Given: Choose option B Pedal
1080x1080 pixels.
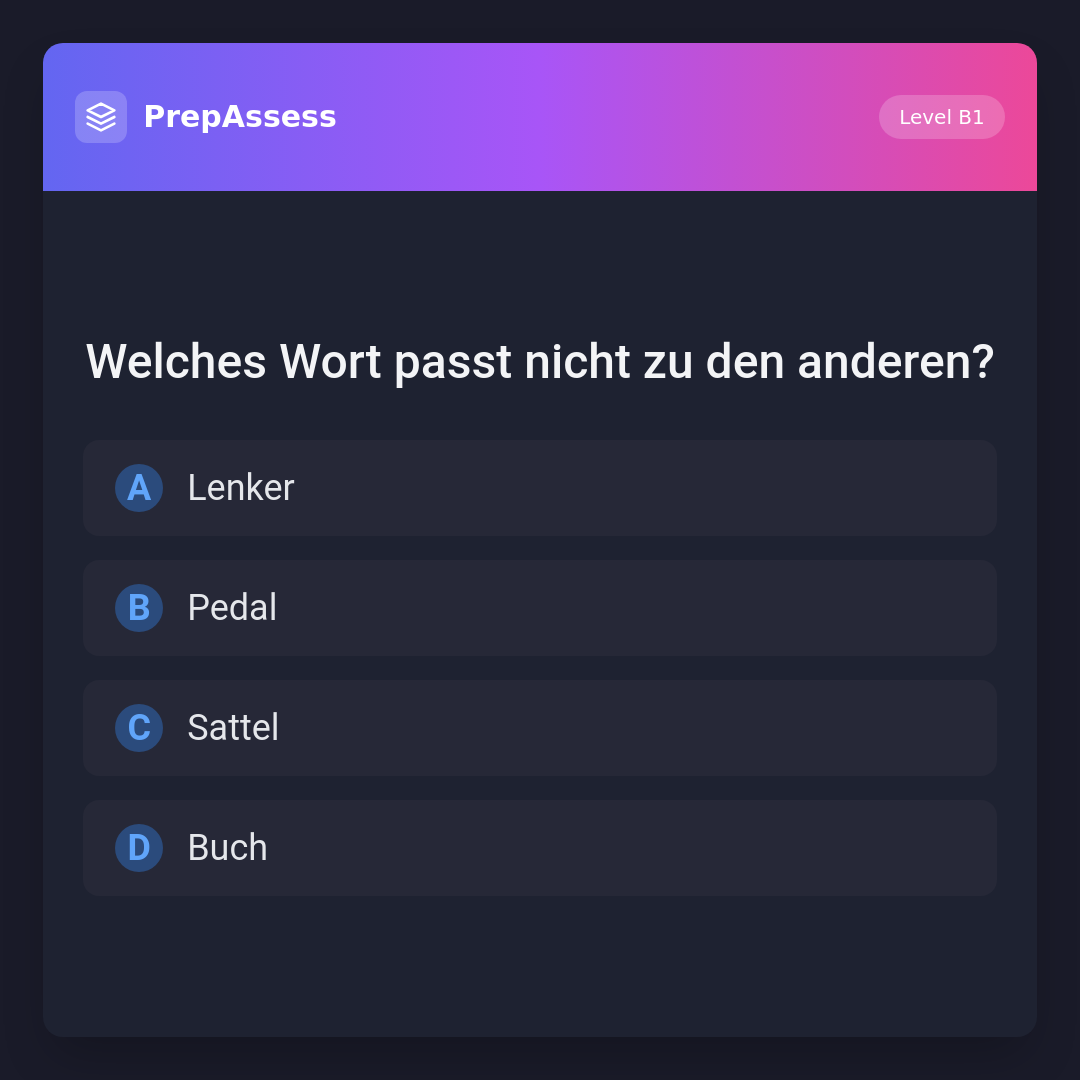Looking at the screenshot, I should [x=540, y=608].
